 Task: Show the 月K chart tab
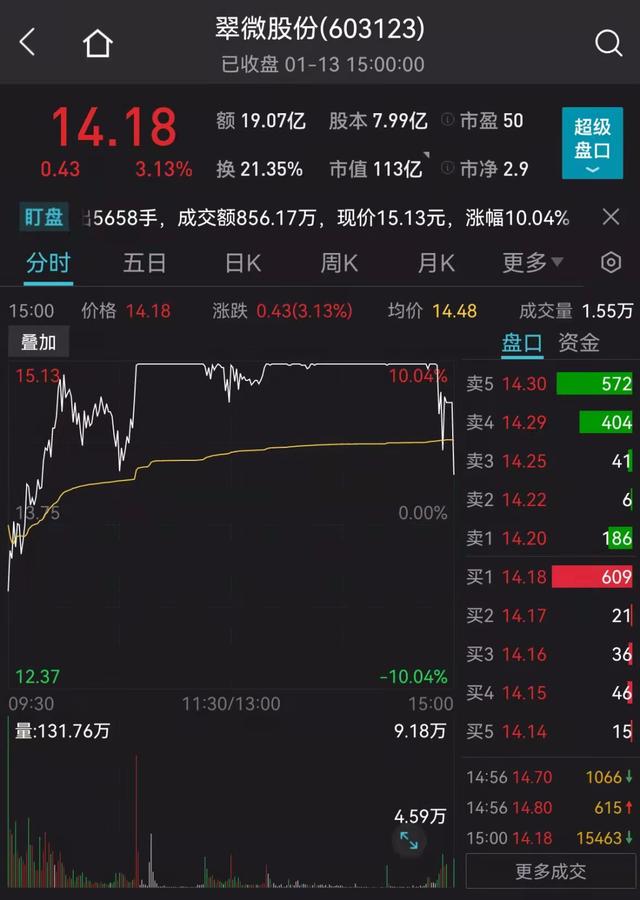pyautogui.click(x=436, y=263)
